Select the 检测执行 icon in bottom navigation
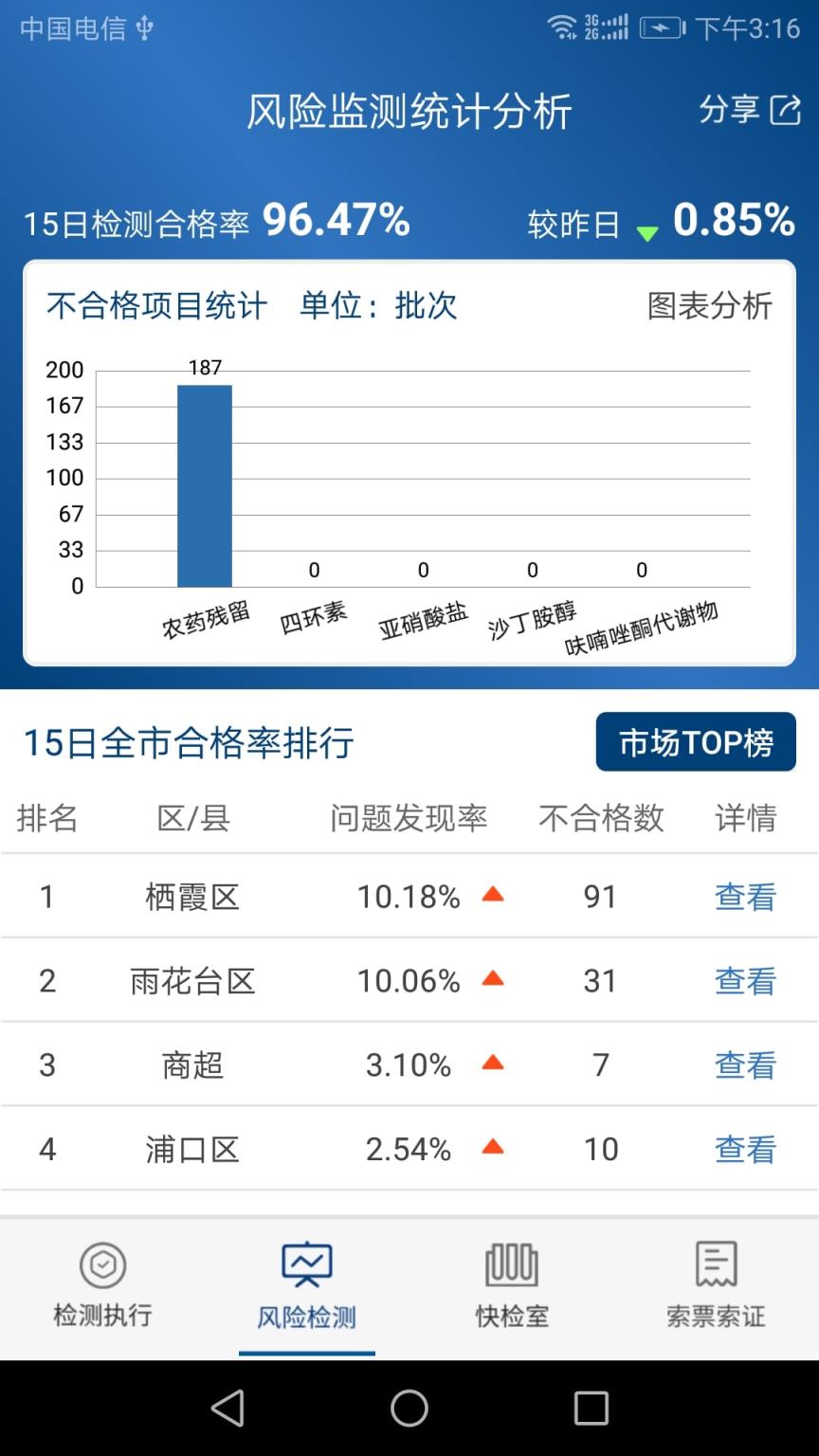Image resolution: width=819 pixels, height=1456 pixels. [102, 1265]
